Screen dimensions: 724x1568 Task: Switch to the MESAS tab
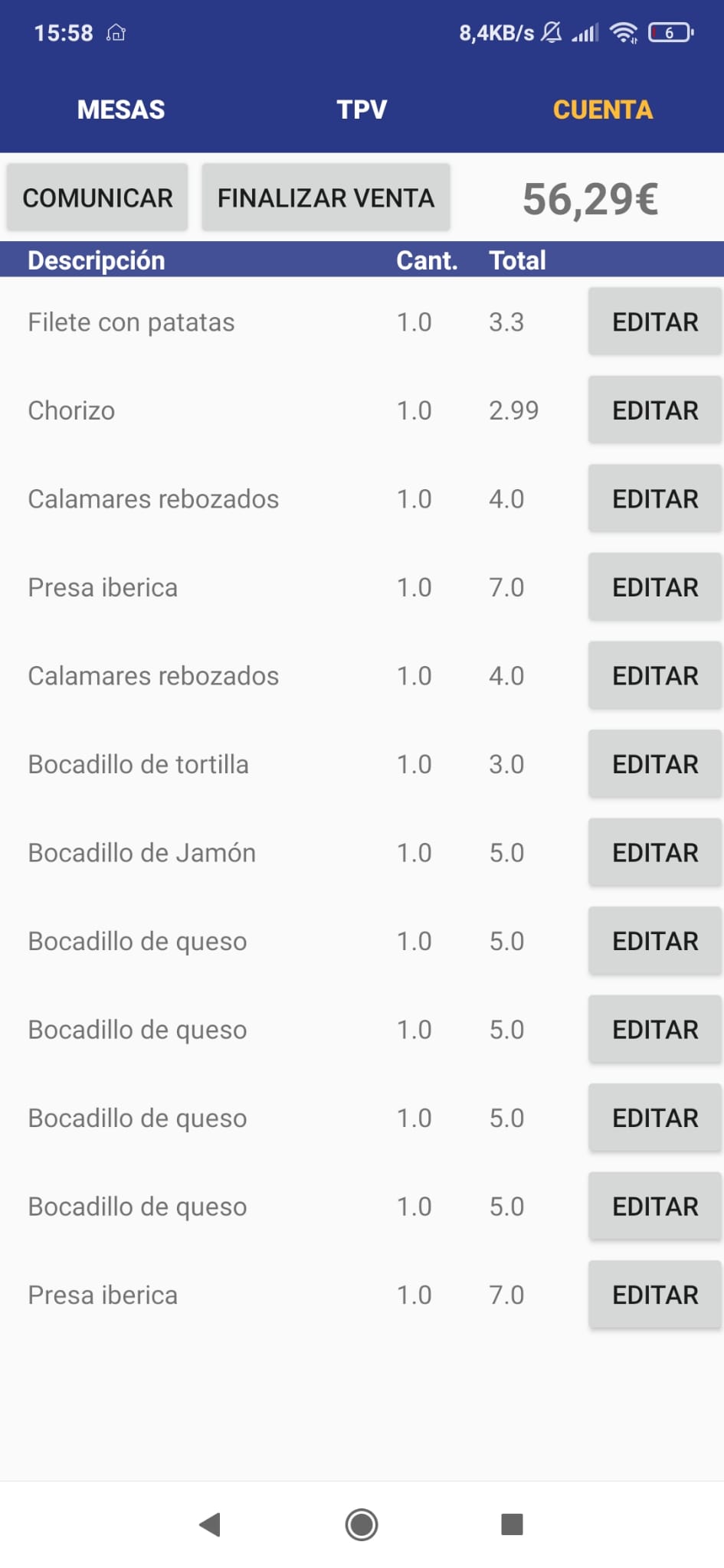click(x=120, y=109)
